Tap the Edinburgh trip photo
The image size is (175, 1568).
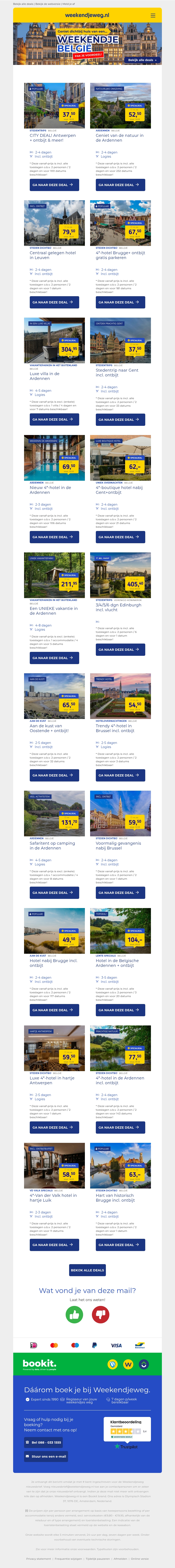click(x=120, y=575)
